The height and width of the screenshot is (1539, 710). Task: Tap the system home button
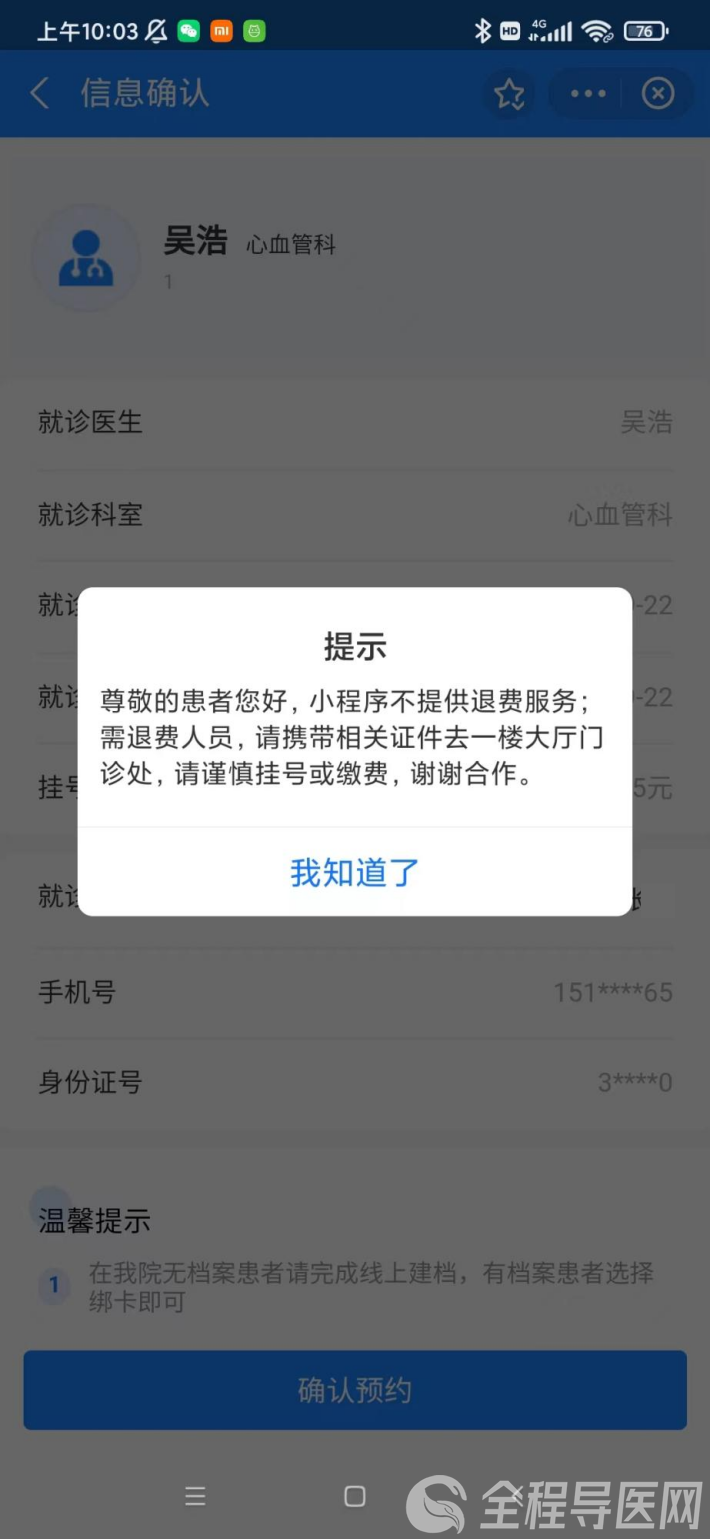pyautogui.click(x=354, y=1496)
